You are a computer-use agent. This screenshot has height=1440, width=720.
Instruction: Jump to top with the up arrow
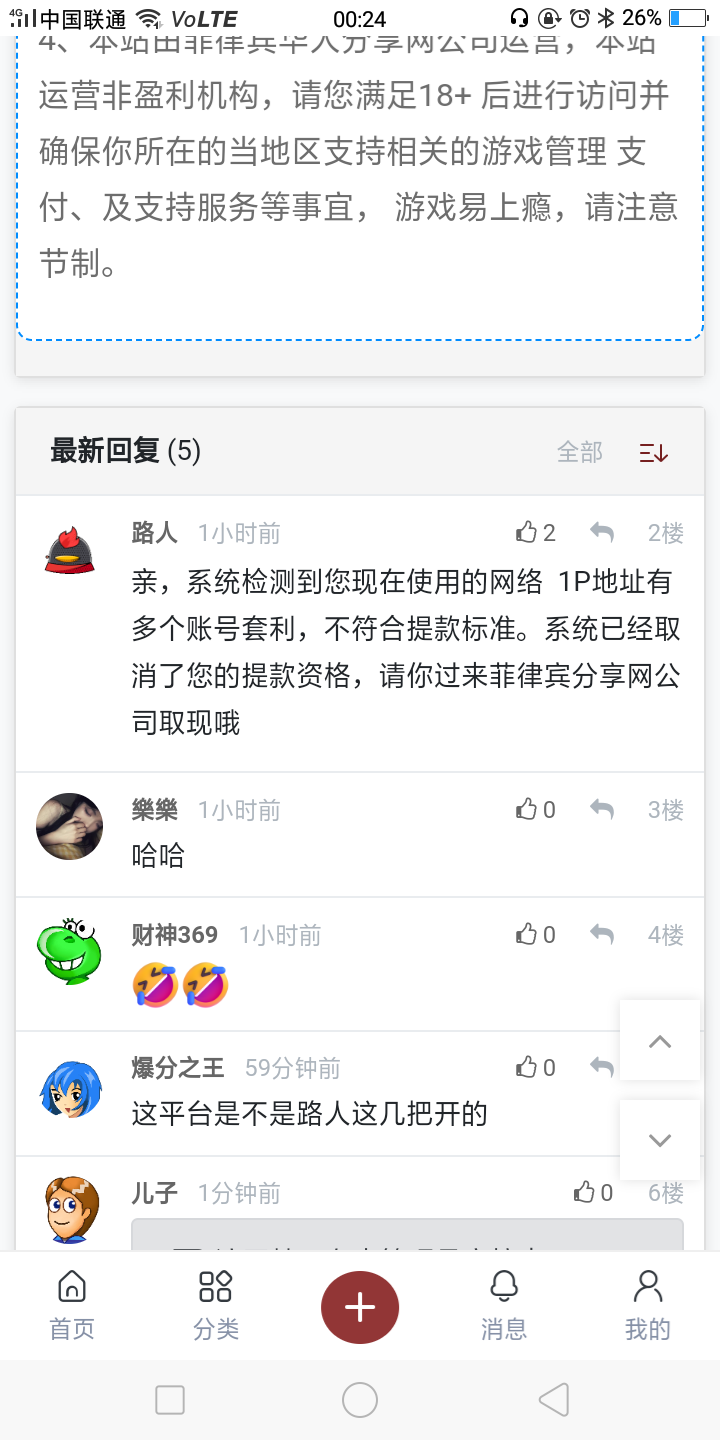tap(659, 1041)
